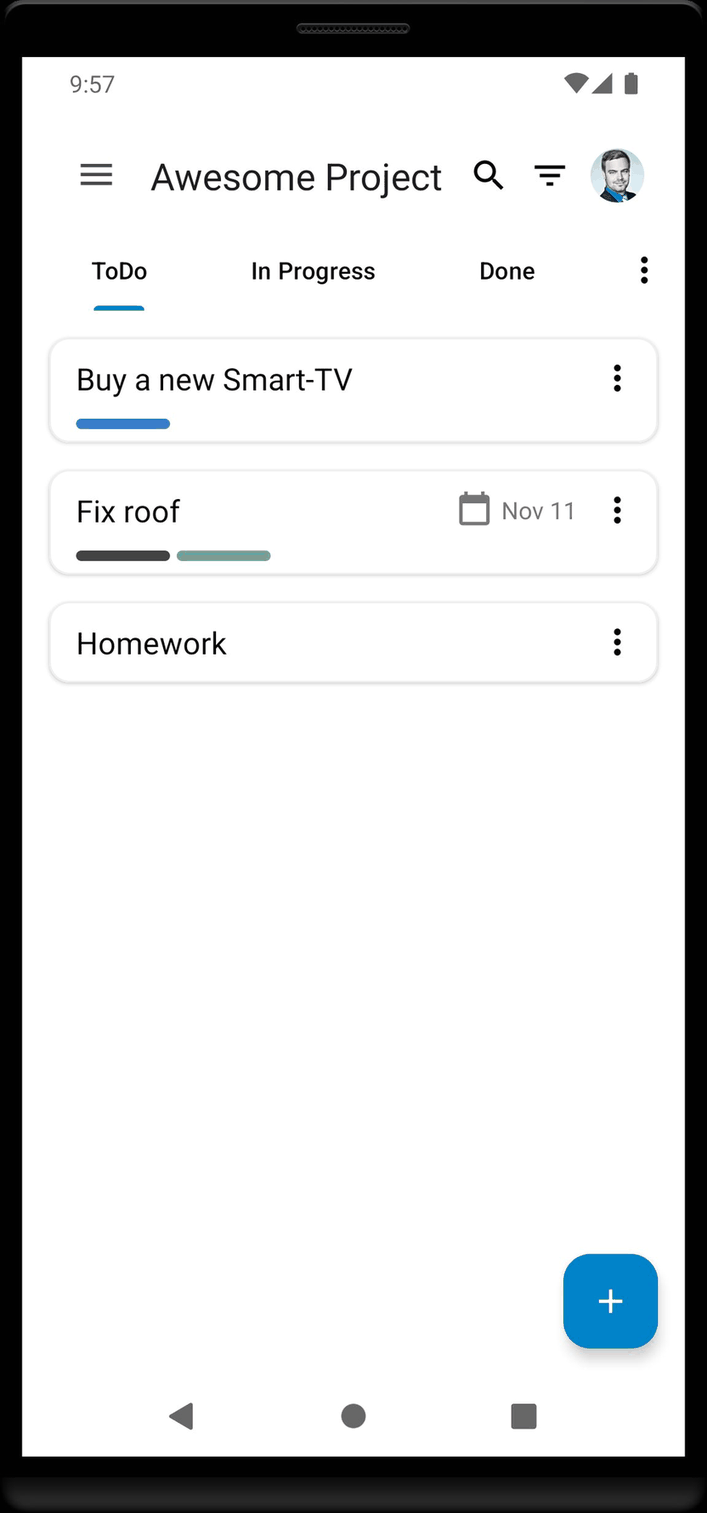Open the Buy a new Smart-TV card
The height and width of the screenshot is (1513, 707).
300,390
